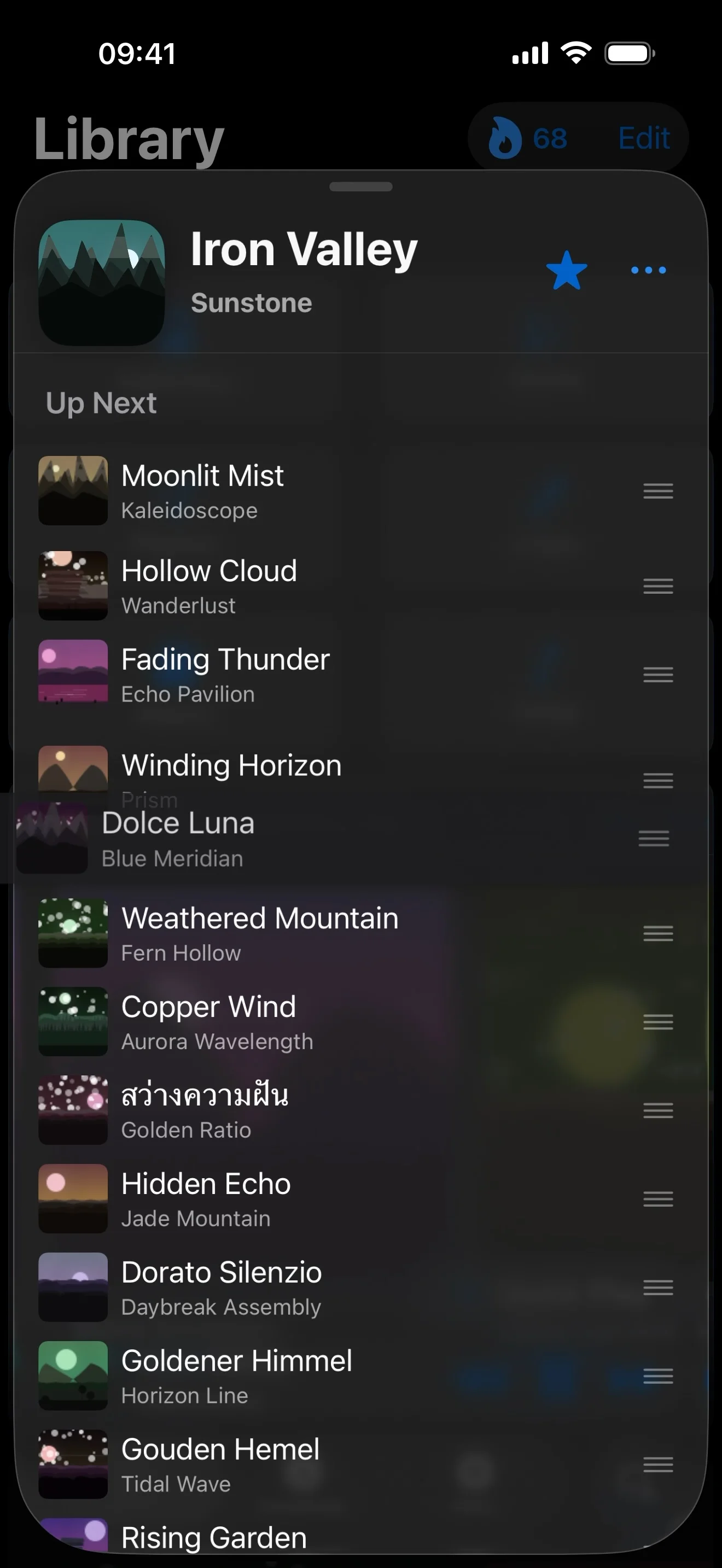This screenshot has height=1568, width=722.
Task: Grab the reorder handle next to Moonlit Mist
Action: click(658, 490)
